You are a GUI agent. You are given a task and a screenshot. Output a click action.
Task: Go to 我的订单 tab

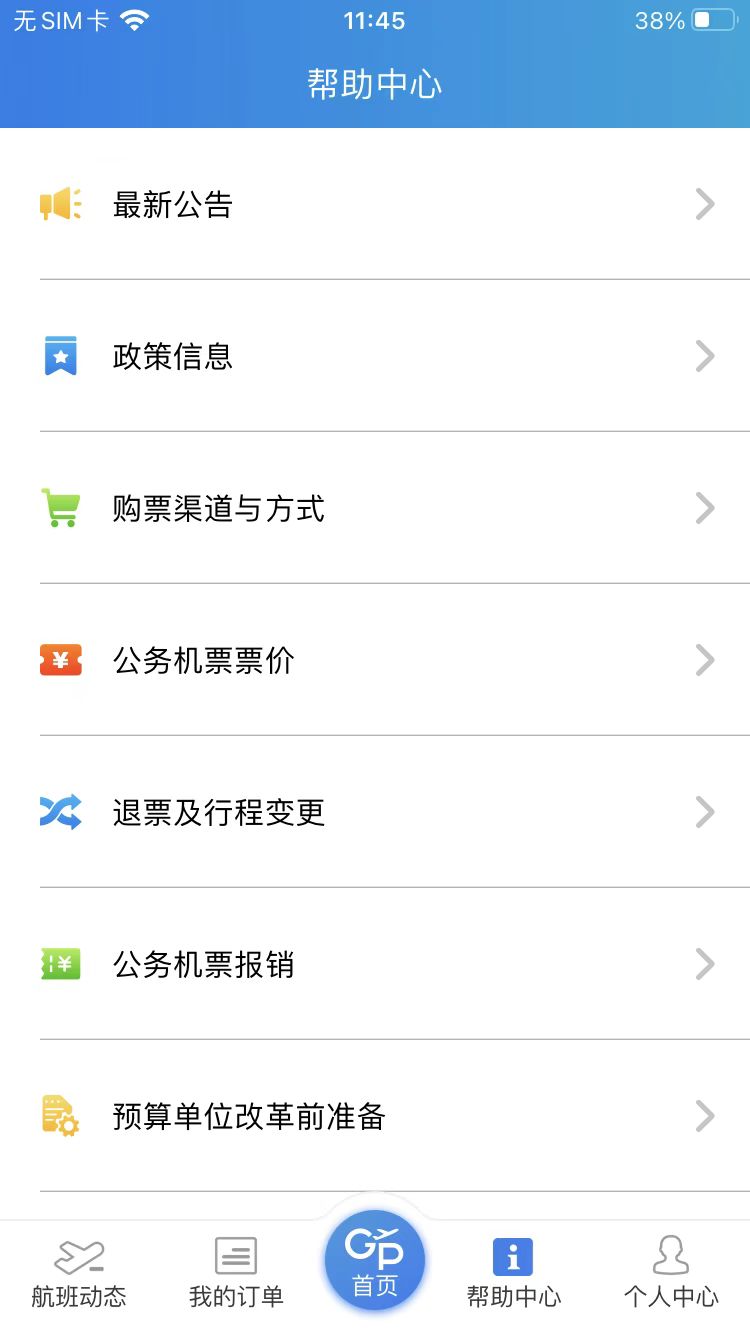pyautogui.click(x=236, y=1273)
